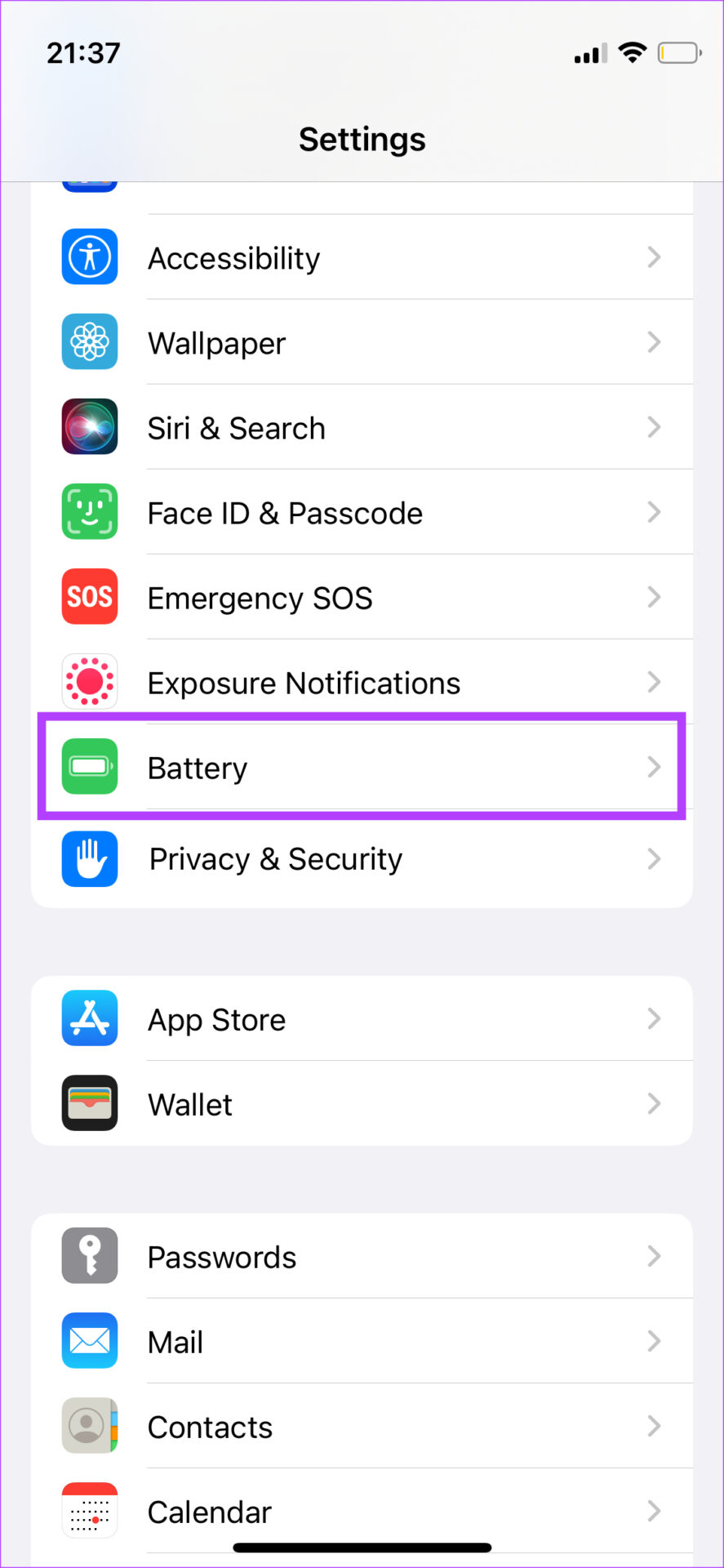Open Face ID & Passcode via its icon
Image resolution: width=724 pixels, height=1568 pixels.
tap(90, 511)
